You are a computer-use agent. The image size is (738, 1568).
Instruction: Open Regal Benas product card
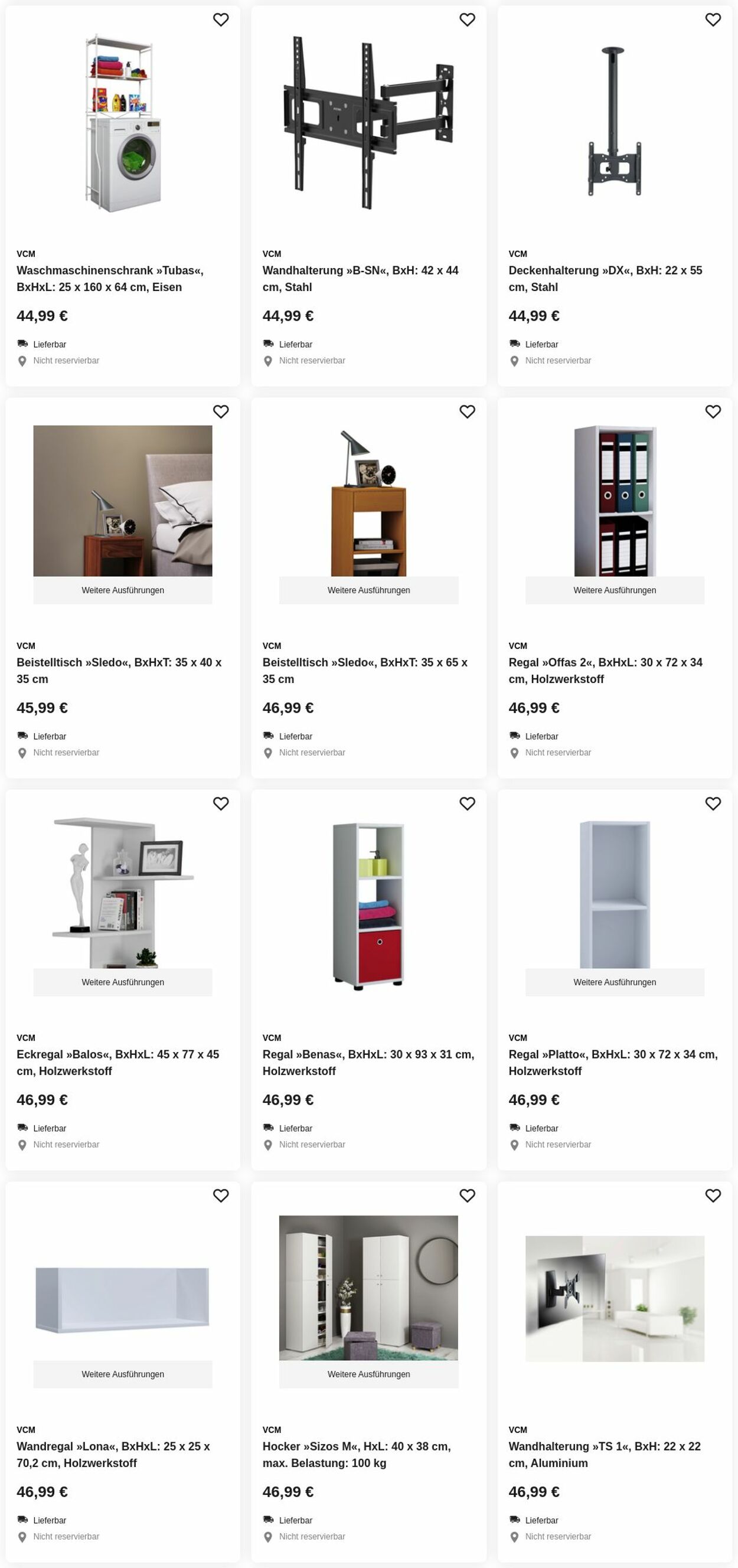coord(368,1062)
